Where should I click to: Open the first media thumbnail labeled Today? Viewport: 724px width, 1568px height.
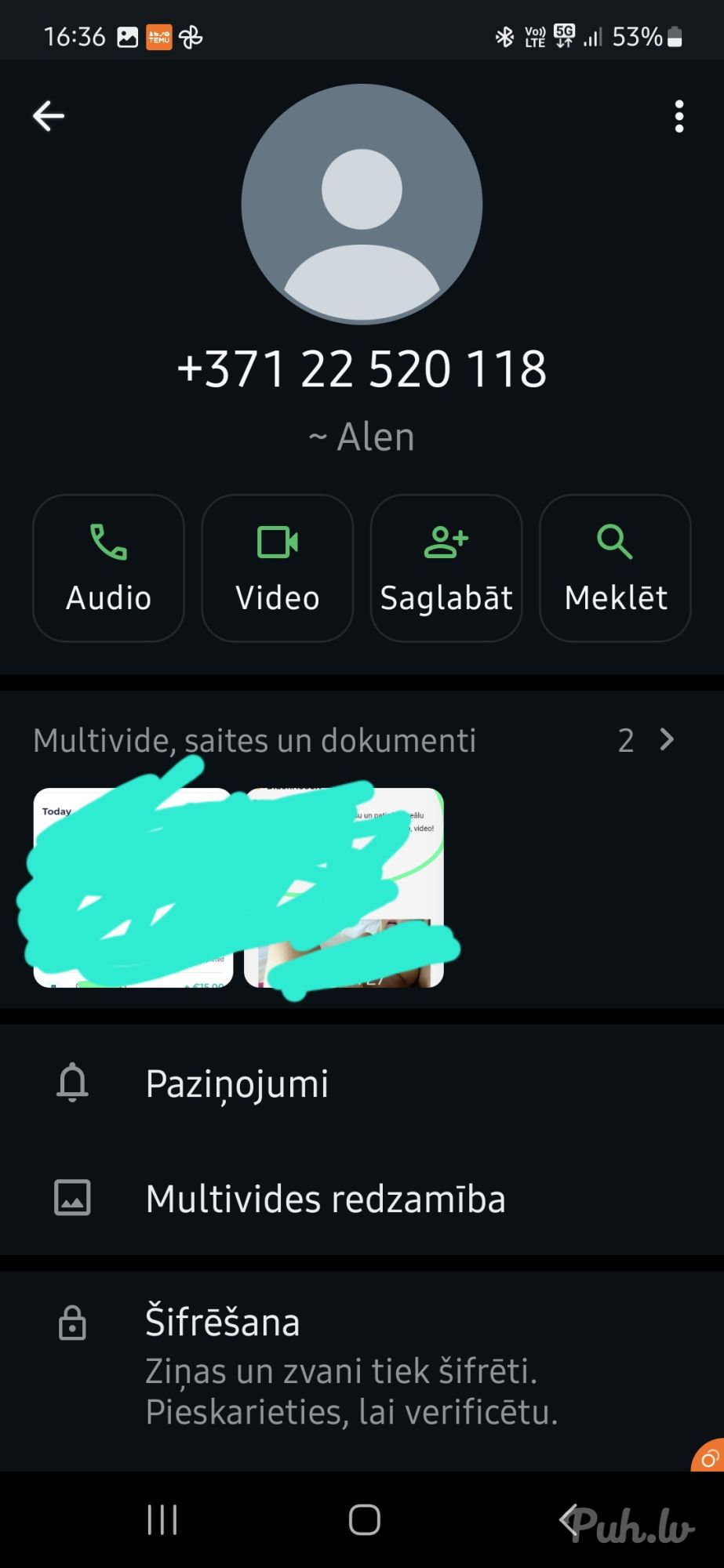pyautogui.click(x=133, y=887)
